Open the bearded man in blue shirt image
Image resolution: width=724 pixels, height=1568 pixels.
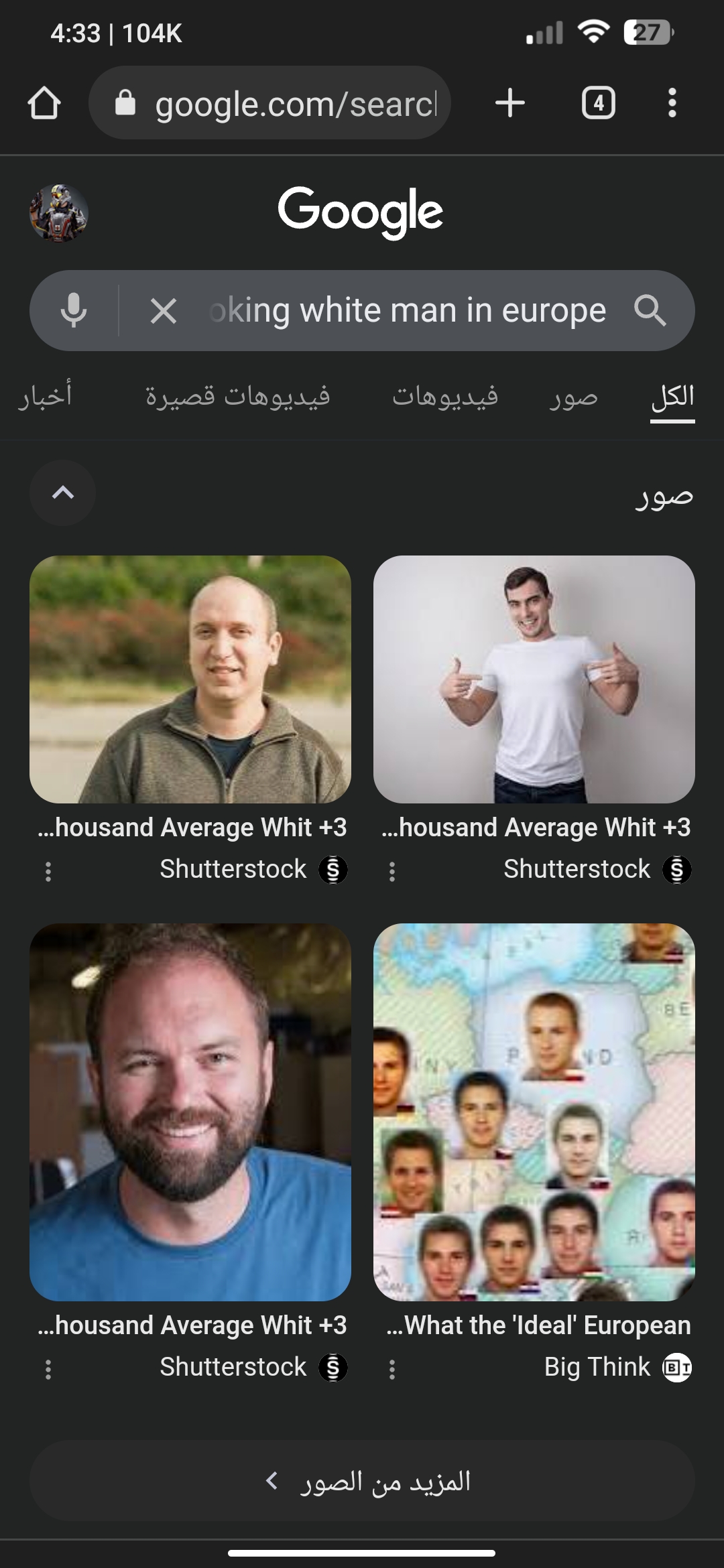click(x=190, y=1112)
